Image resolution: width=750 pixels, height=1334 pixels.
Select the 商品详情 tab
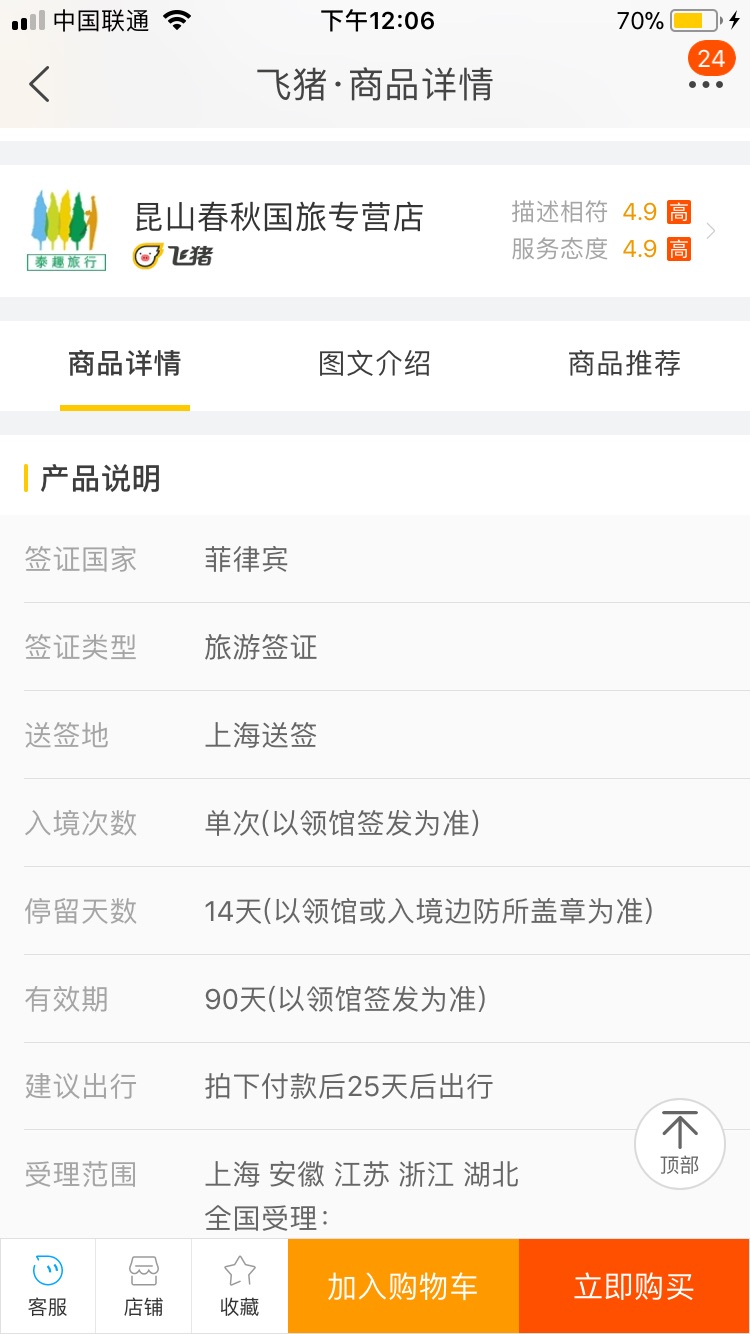click(125, 364)
